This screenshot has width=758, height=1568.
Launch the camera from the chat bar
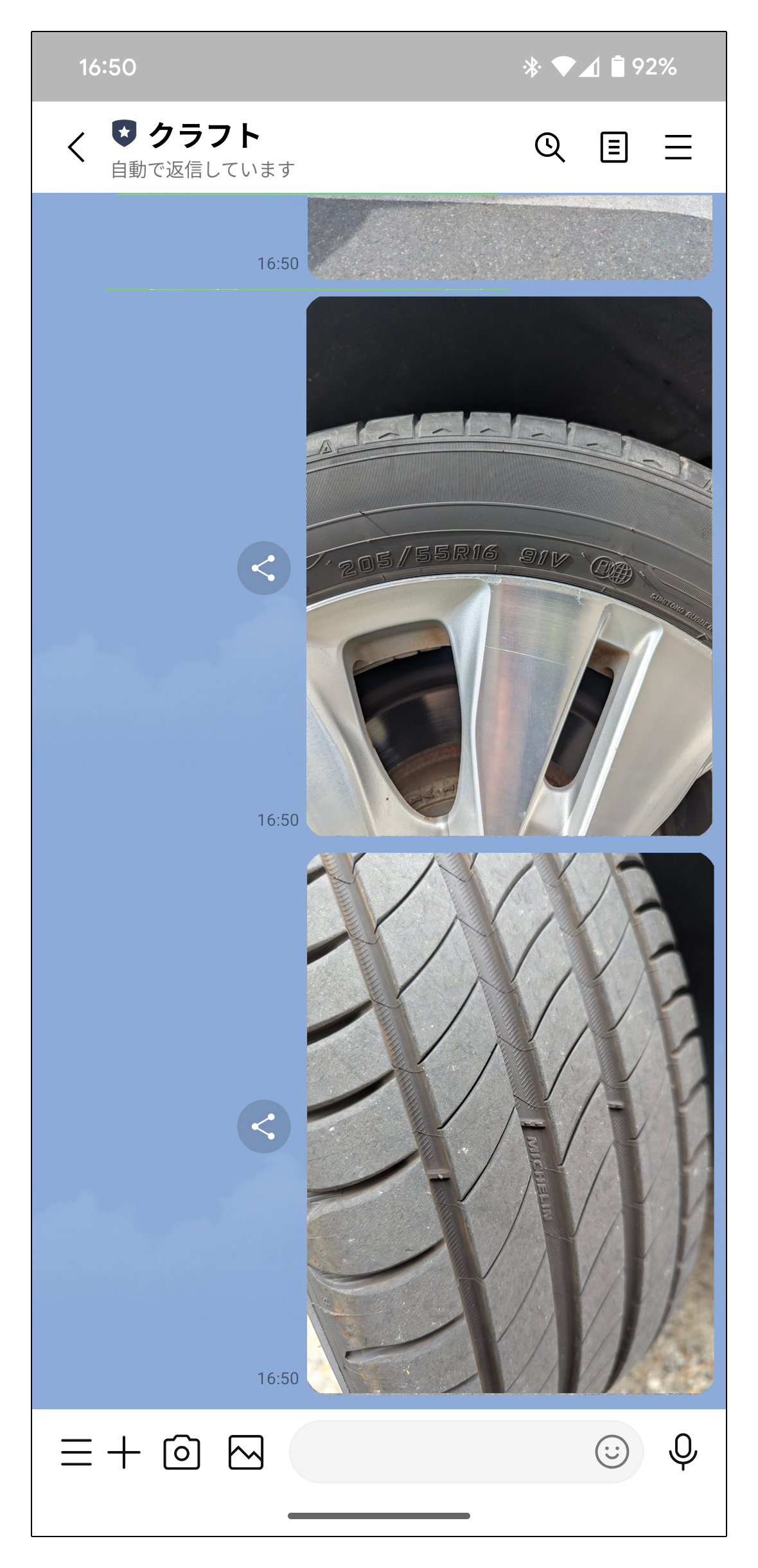pos(182,1452)
